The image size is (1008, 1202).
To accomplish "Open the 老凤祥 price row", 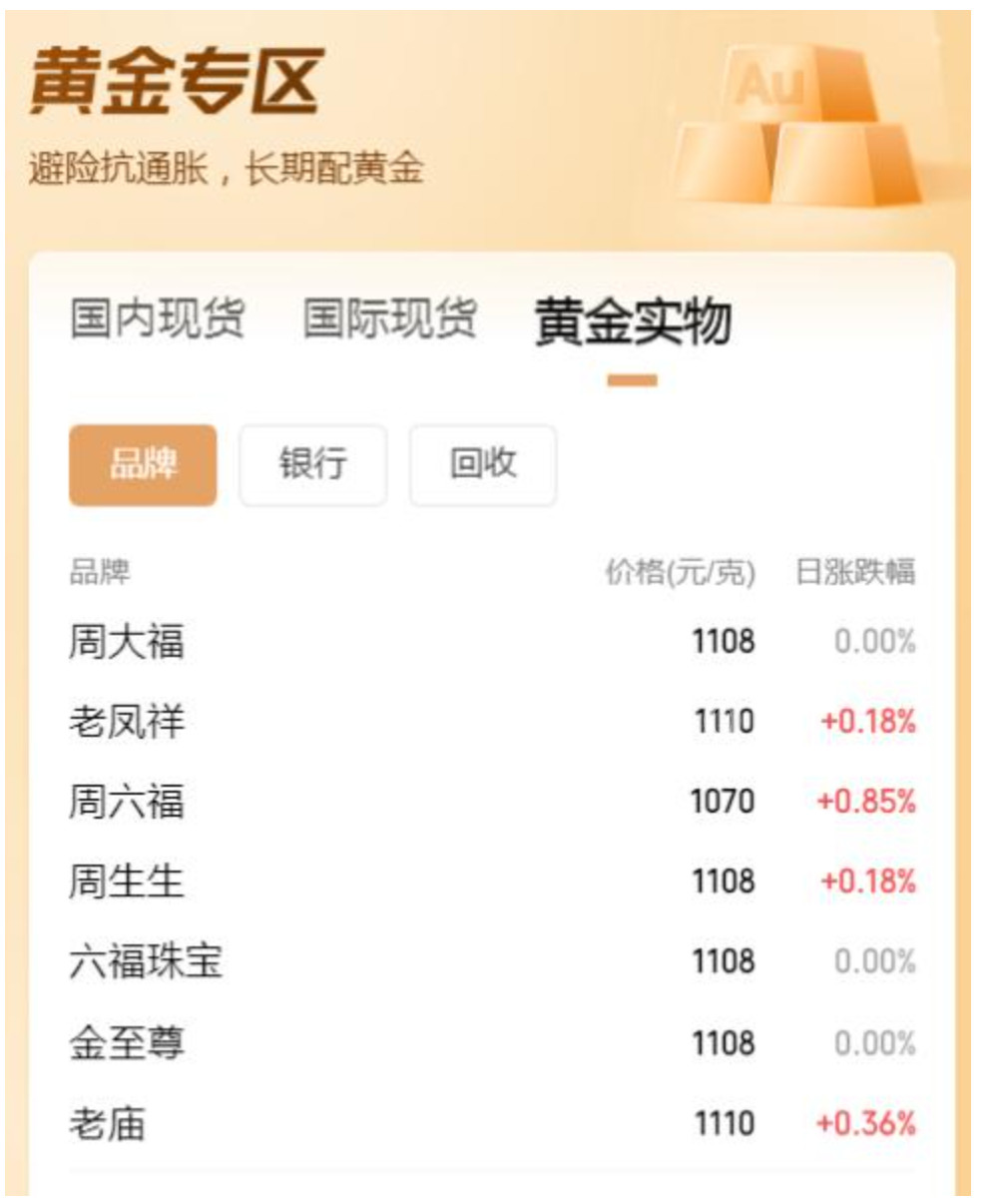I will [x=492, y=721].
